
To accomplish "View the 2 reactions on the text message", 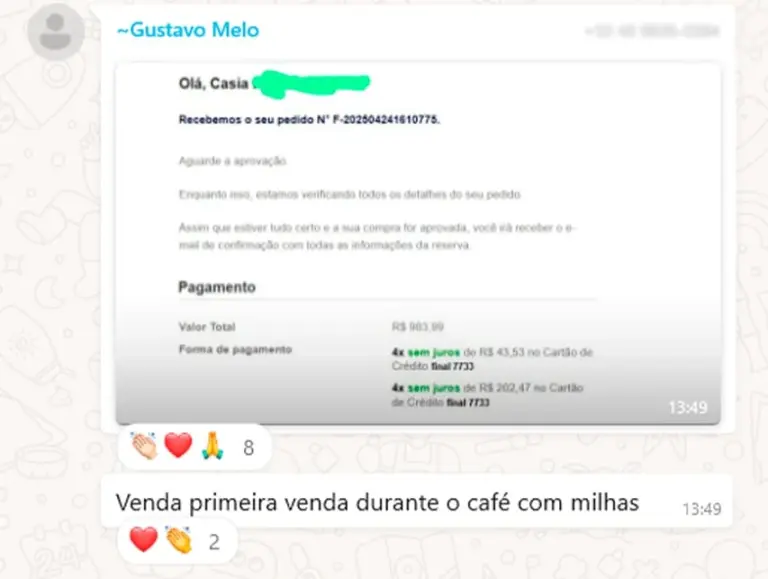I will 177,542.
